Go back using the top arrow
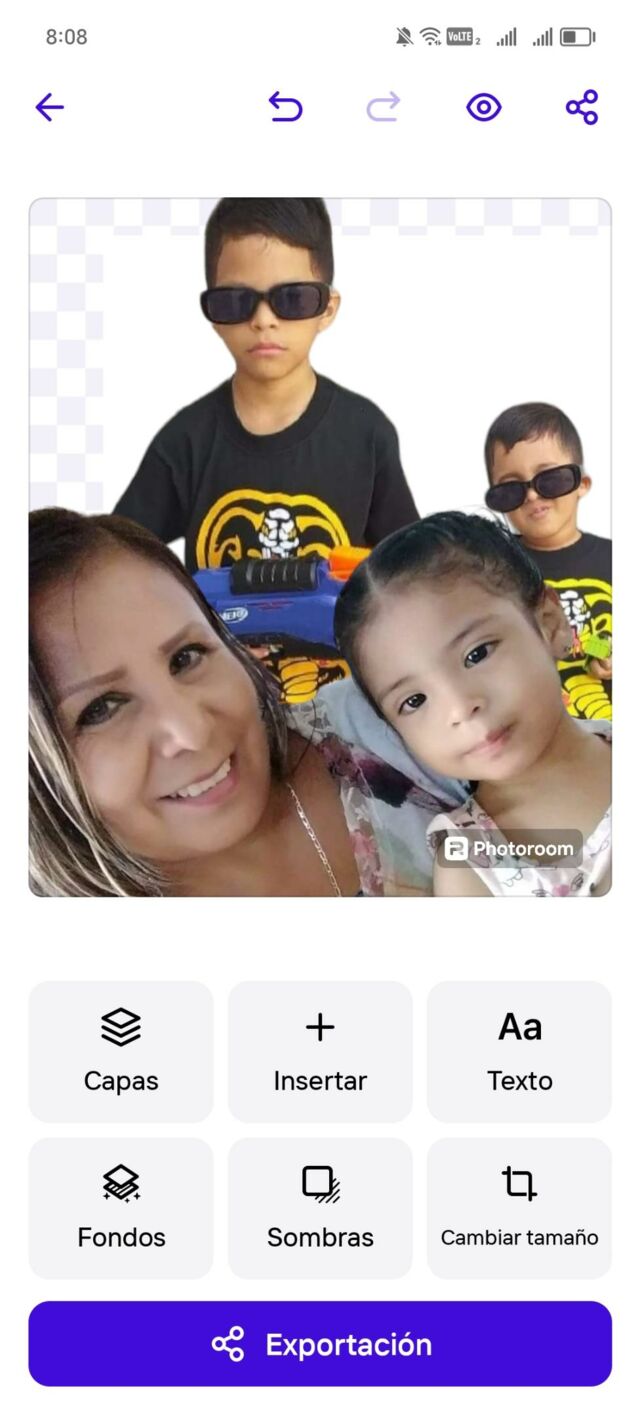Viewport: 640px width, 1413px height. point(49,107)
